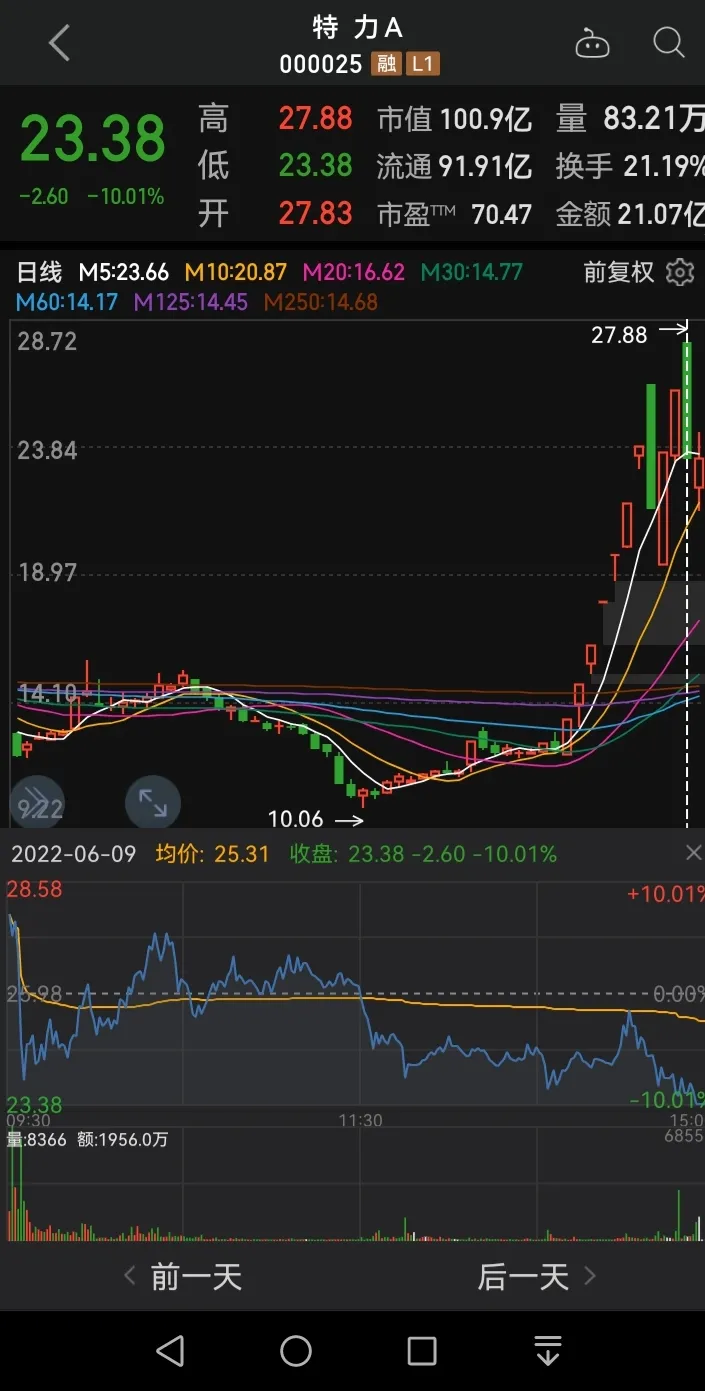Viewport: 705px width, 1391px height.
Task: Tap the system home button
Action: tap(296, 1351)
